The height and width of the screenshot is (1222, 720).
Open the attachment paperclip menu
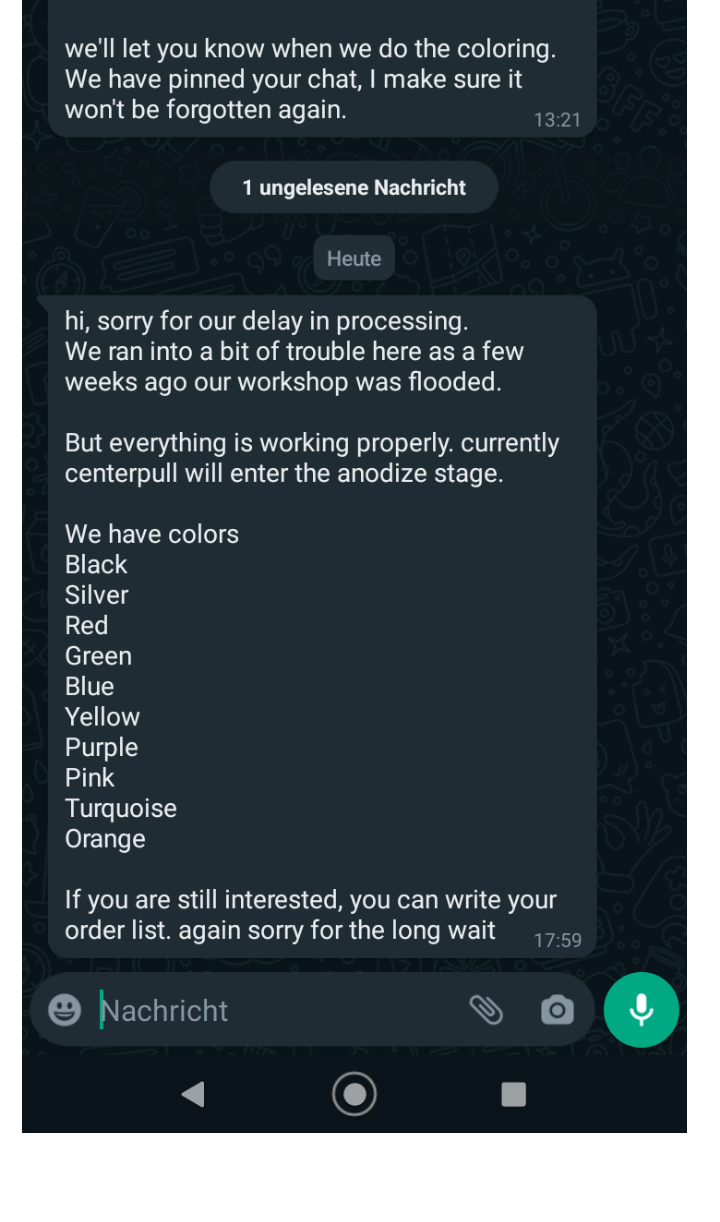pos(486,1010)
